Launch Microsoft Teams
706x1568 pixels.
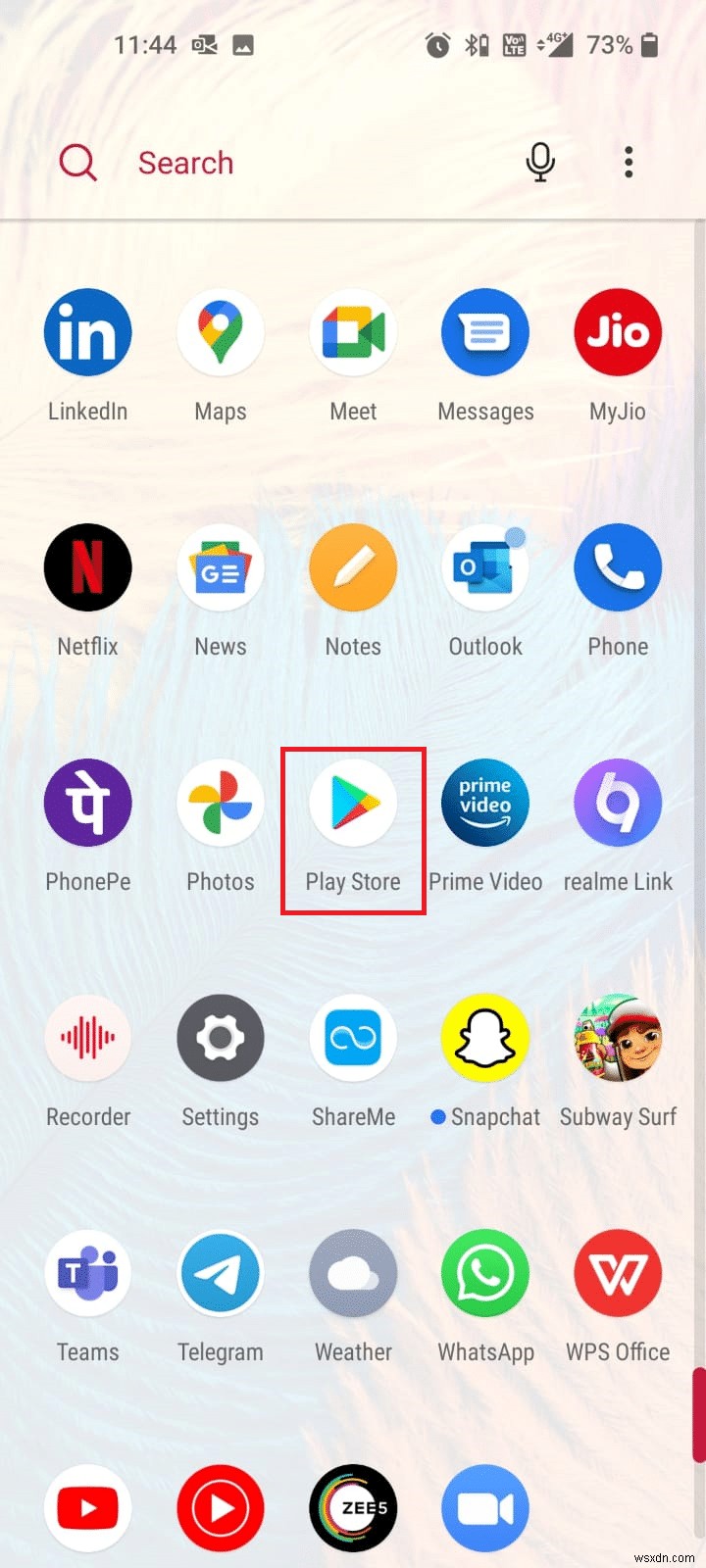coord(87,1273)
